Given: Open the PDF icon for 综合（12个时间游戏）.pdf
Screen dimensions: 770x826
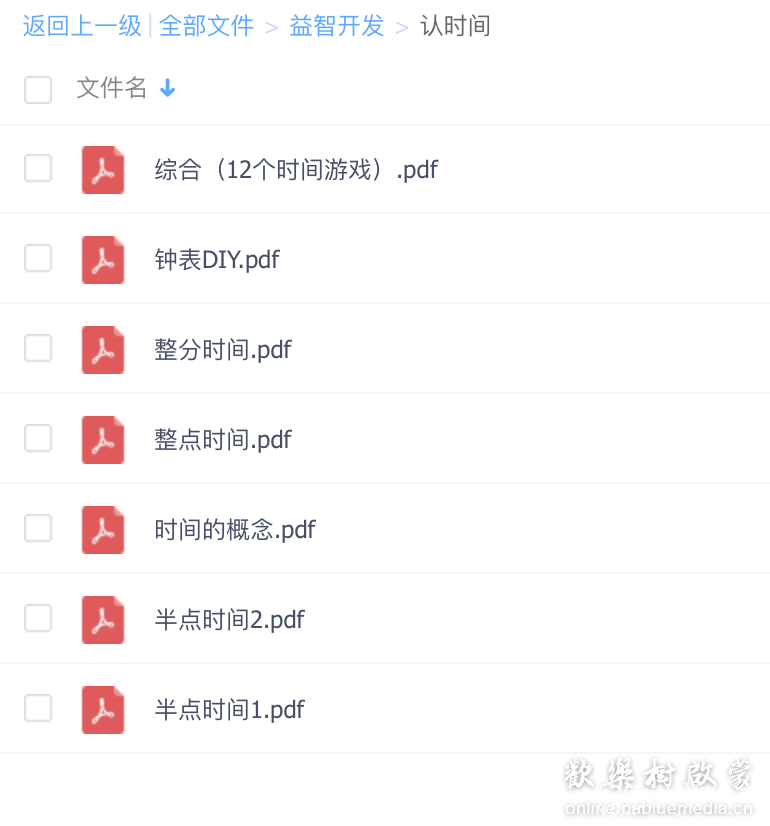Looking at the screenshot, I should point(103,169).
